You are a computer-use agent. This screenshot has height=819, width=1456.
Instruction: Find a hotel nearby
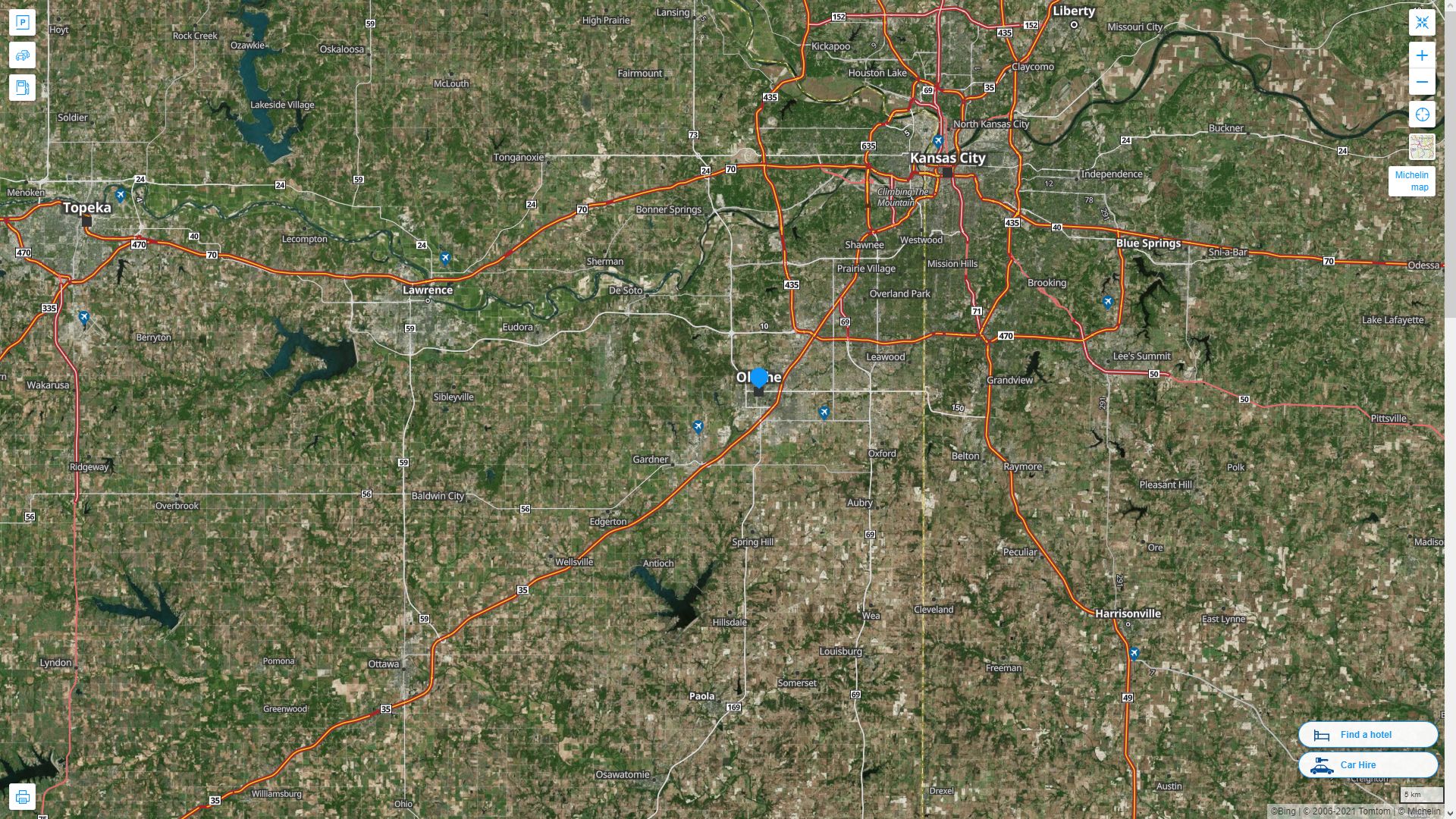[1367, 734]
